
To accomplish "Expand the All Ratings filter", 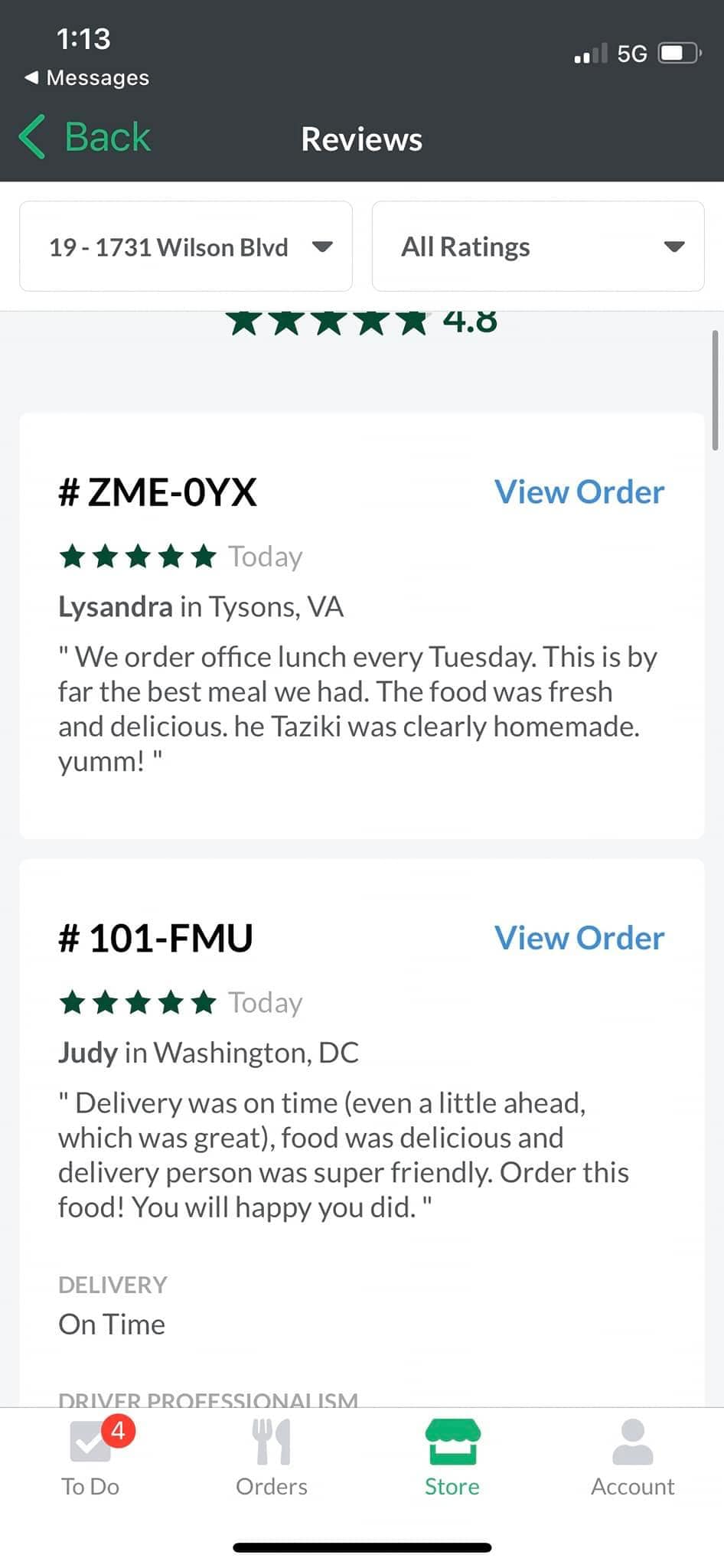I will click(x=538, y=247).
